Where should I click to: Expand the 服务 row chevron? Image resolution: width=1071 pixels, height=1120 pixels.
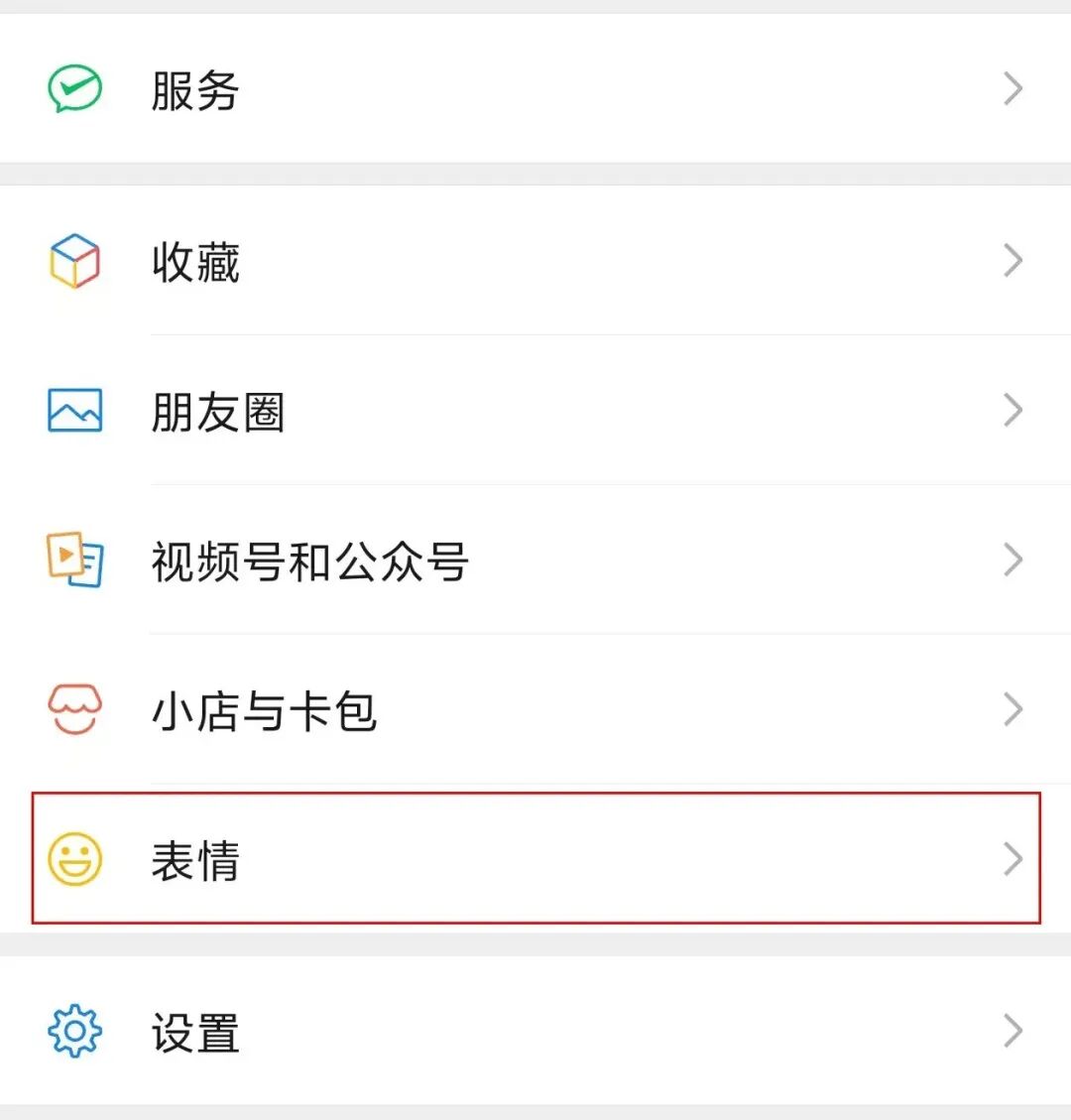pos(1013,87)
